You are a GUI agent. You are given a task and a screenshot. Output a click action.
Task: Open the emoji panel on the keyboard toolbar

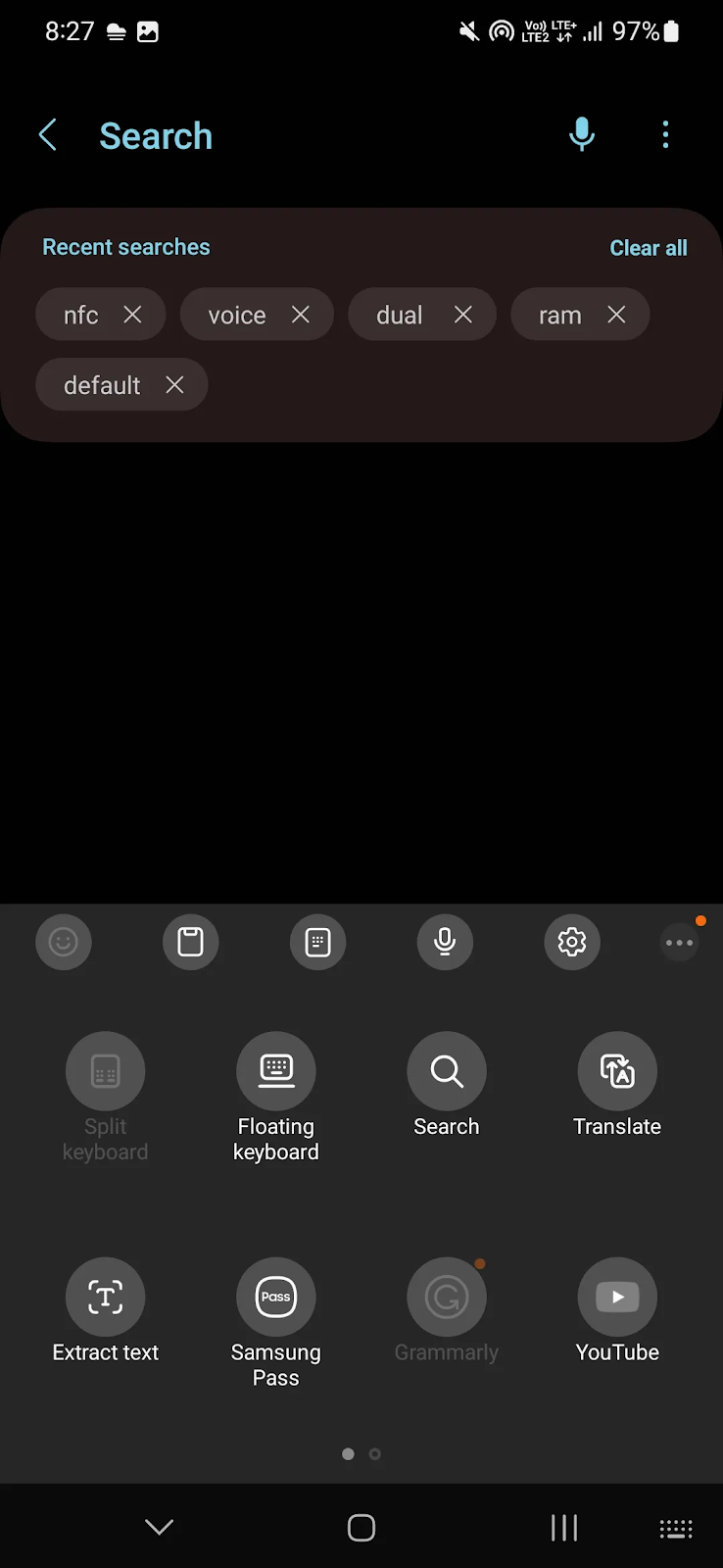pyautogui.click(x=64, y=942)
